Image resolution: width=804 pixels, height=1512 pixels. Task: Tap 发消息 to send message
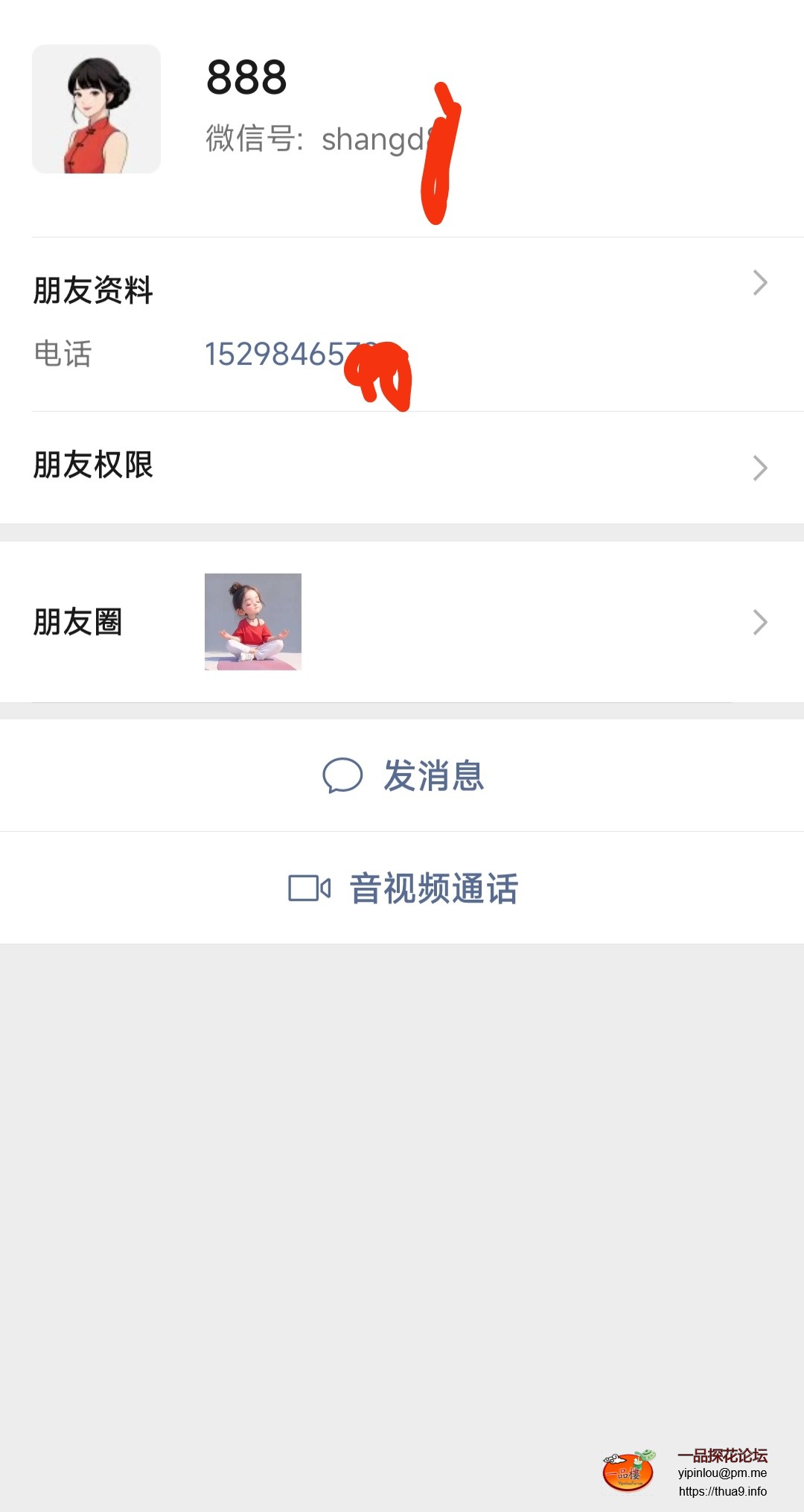(x=403, y=775)
